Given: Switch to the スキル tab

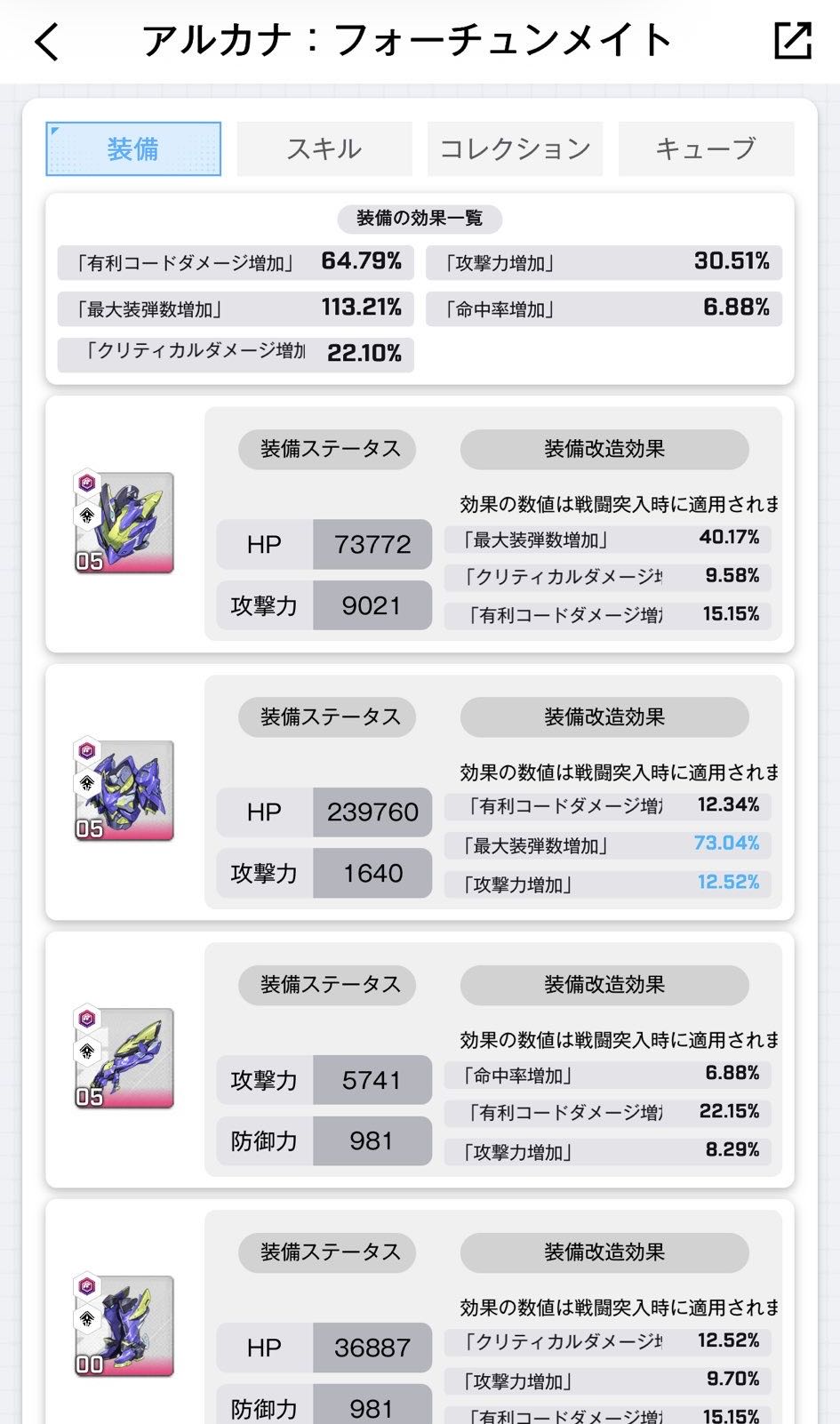Looking at the screenshot, I should [324, 148].
